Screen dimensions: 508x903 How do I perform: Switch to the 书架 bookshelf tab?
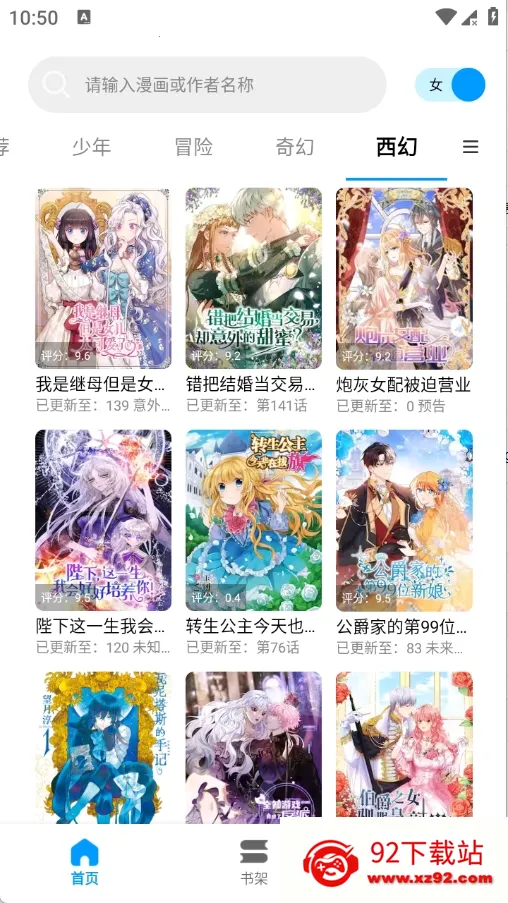253,862
